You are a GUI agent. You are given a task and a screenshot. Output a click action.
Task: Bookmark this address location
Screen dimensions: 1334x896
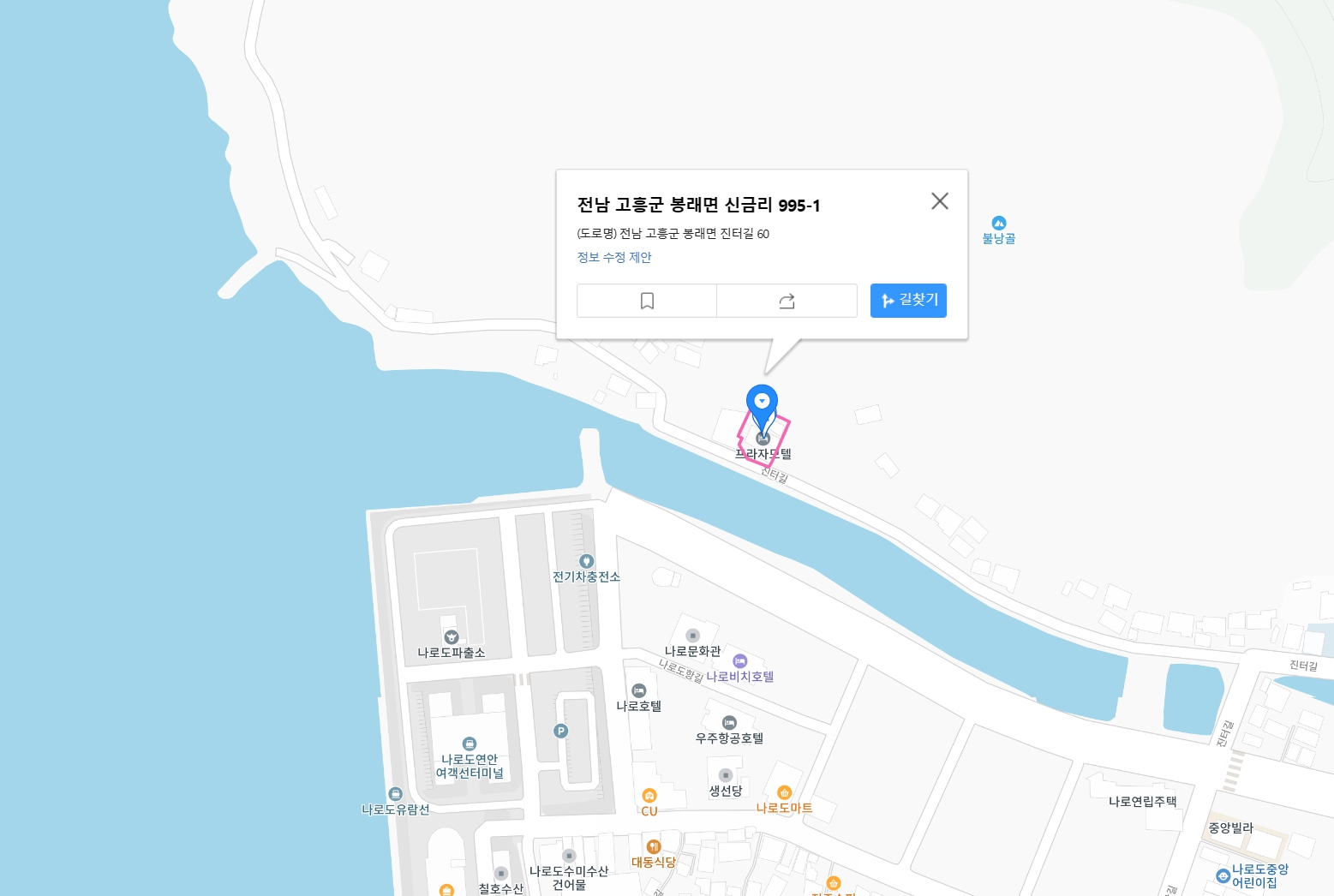pos(647,301)
